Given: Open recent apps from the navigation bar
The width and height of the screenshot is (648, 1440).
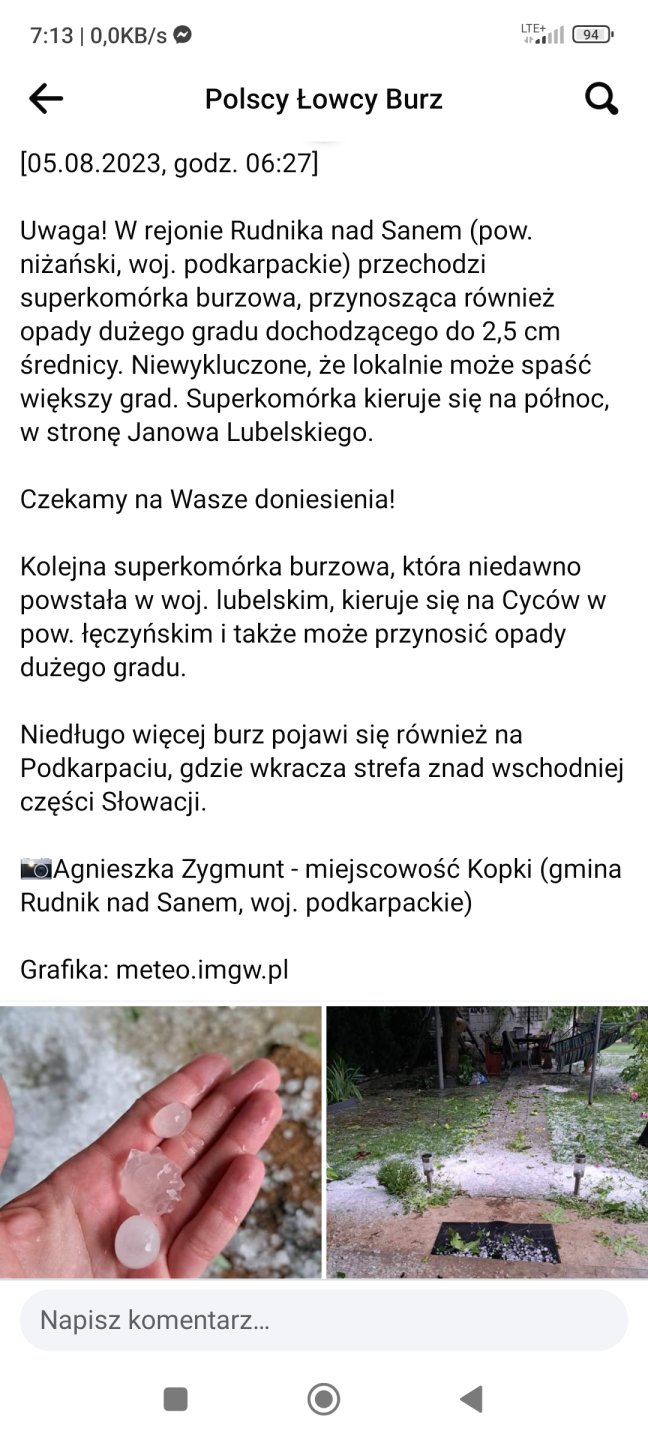Looking at the screenshot, I should coord(176,1399).
